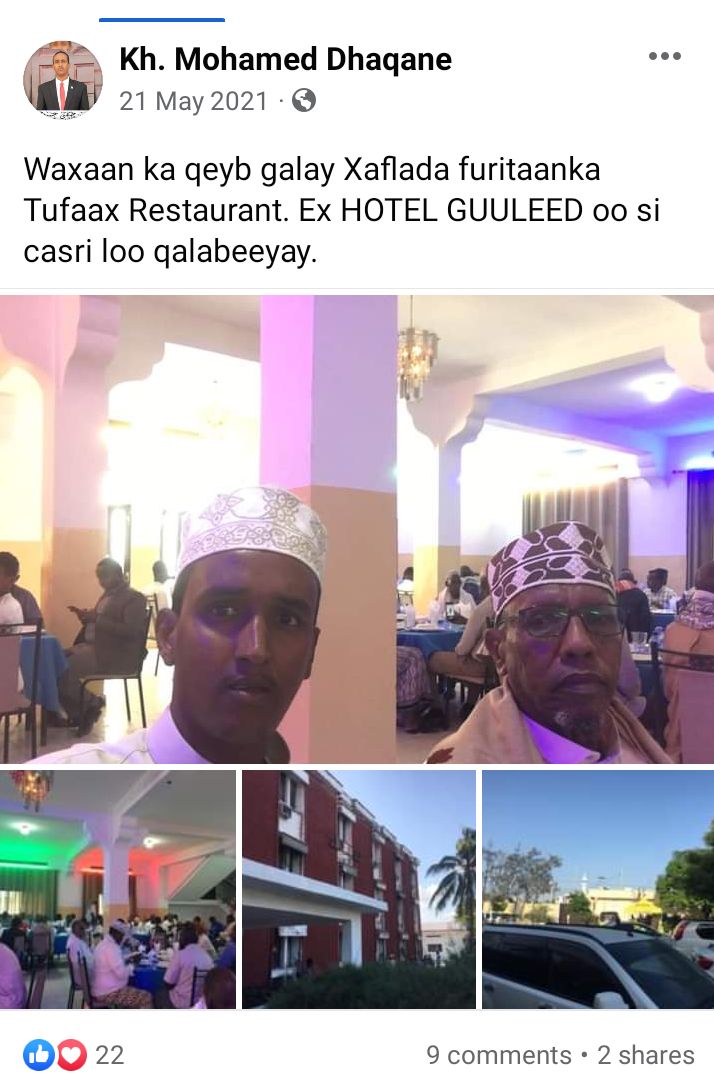The width and height of the screenshot is (714, 1090).
Task: Show the 2 shares
Action: (x=646, y=1055)
